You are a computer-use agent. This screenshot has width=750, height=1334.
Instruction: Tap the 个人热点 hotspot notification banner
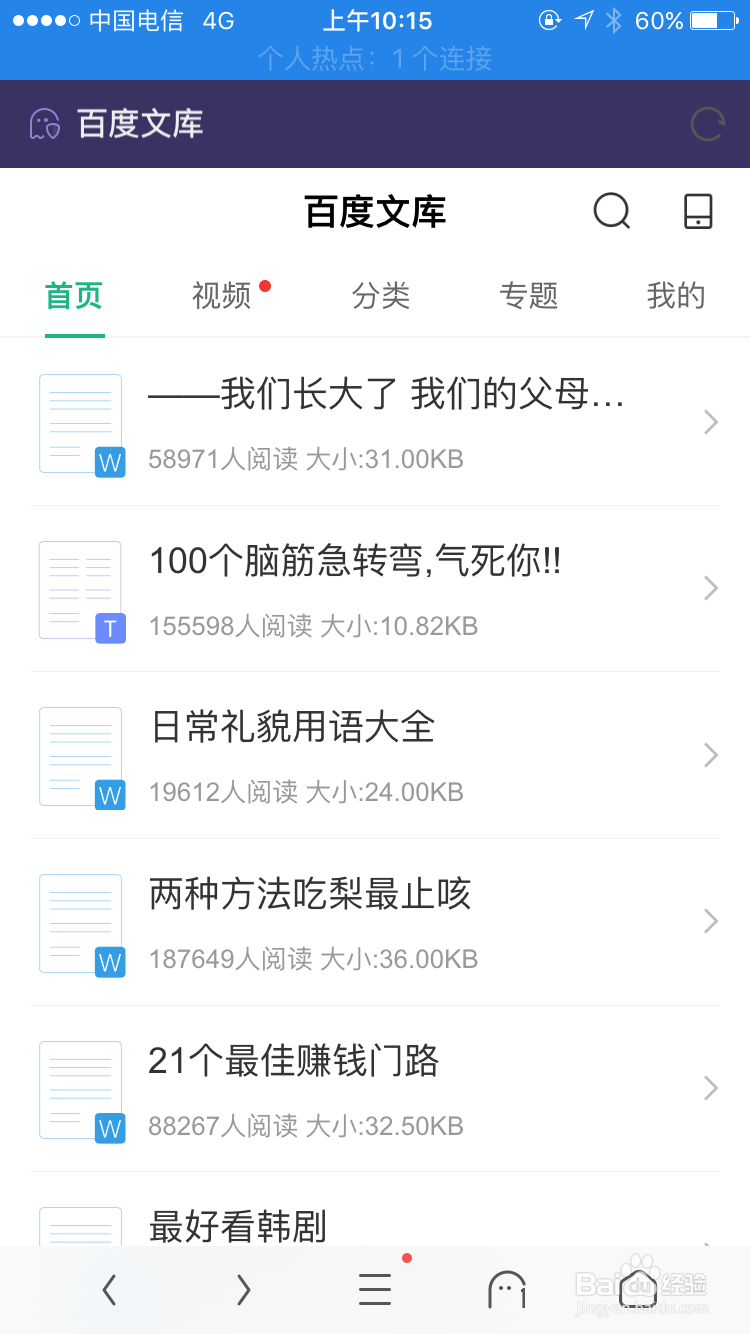point(375,59)
